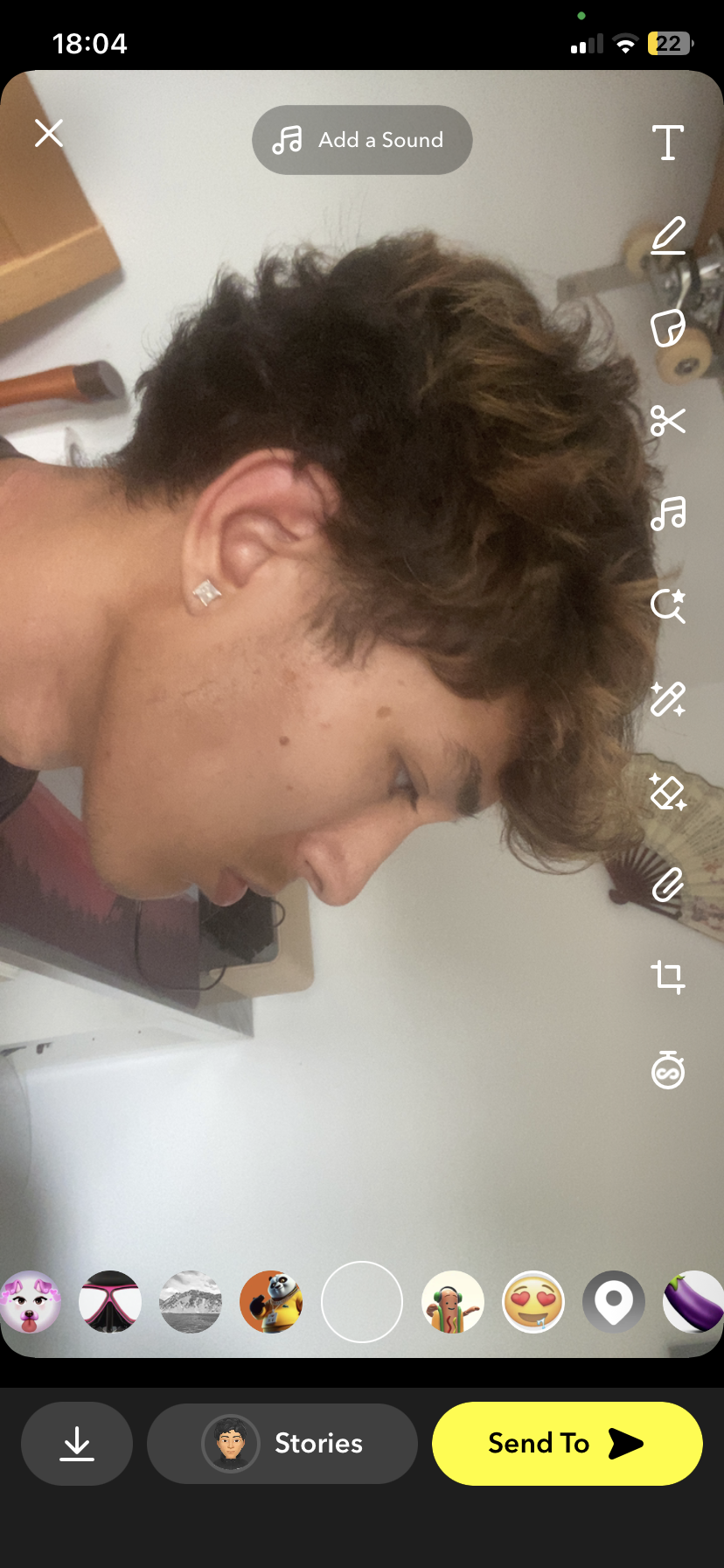
Task: Open the lens search magnifier tool
Action: [x=668, y=605]
